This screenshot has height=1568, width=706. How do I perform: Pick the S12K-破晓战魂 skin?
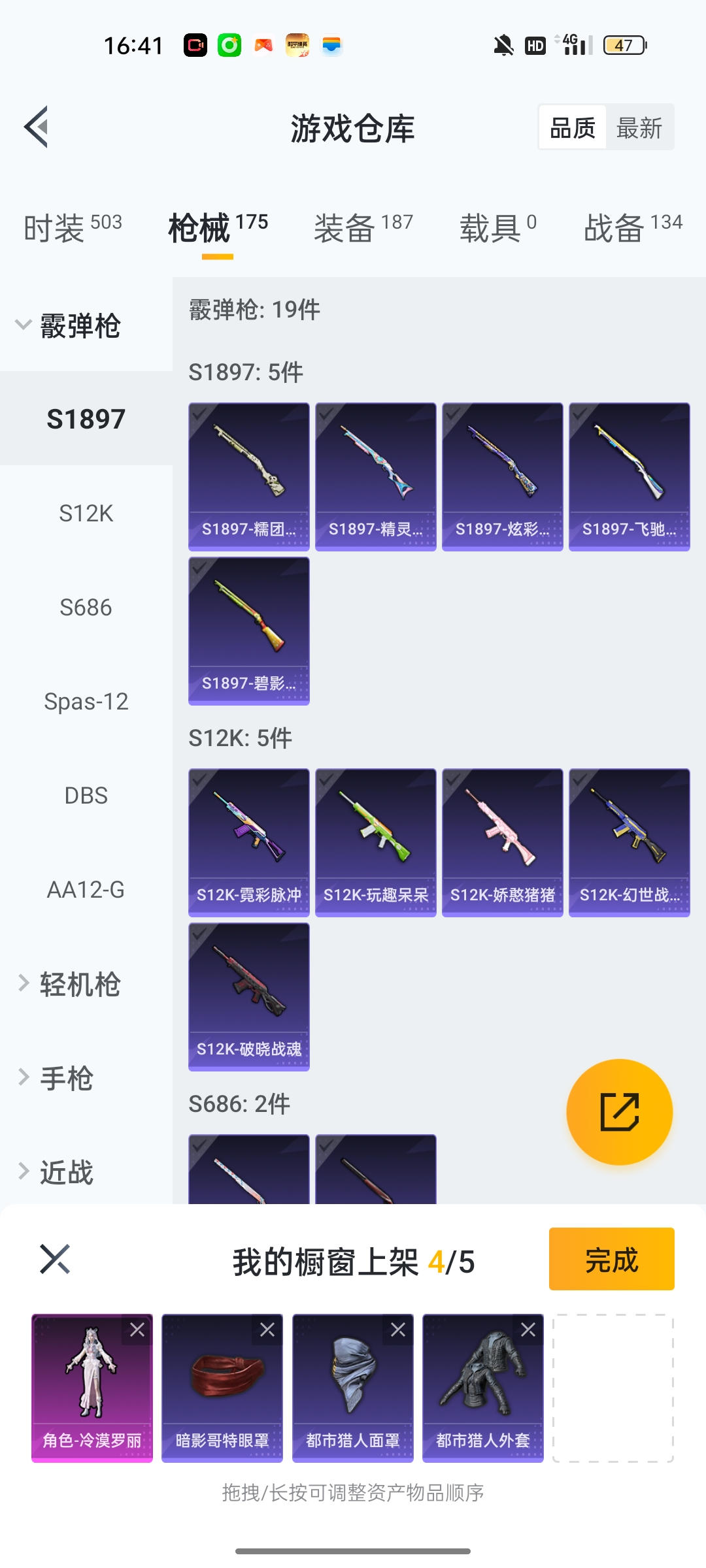248,996
